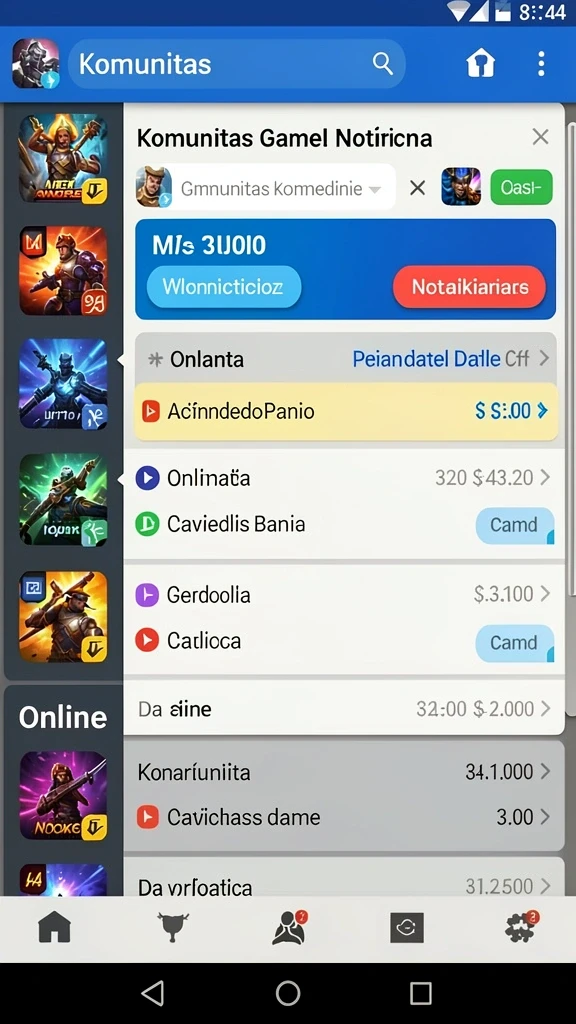The width and height of the screenshot is (576, 1024).
Task: Open the Cavichass dame row
Action: coord(344,817)
